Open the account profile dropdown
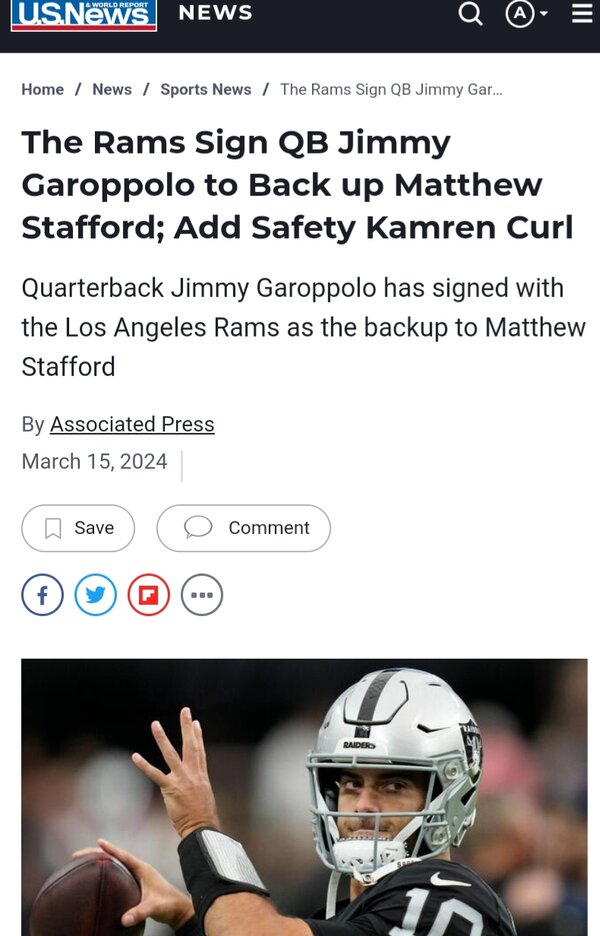Image resolution: width=600 pixels, height=936 pixels. click(526, 14)
